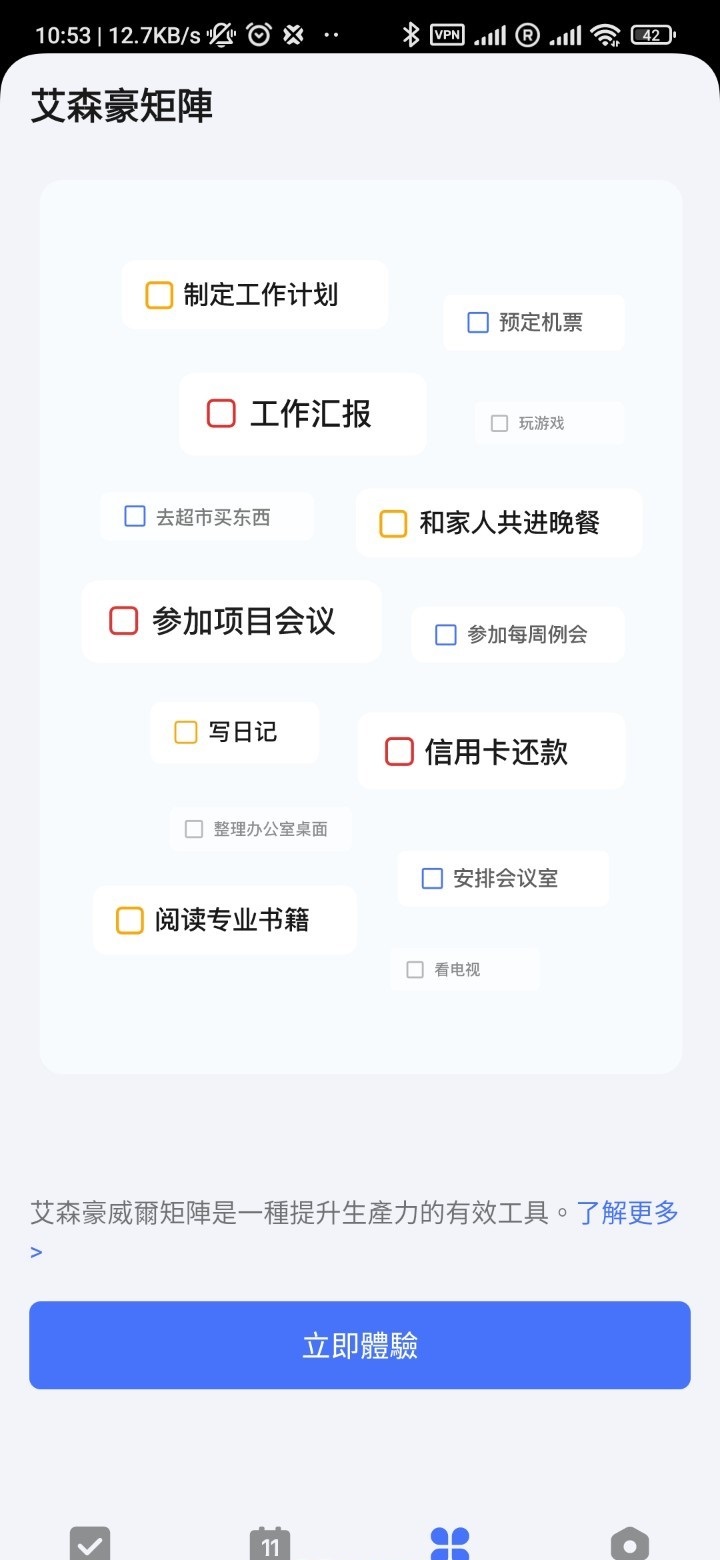Open the calendar icon showing 11
The height and width of the screenshot is (1560, 720).
270,1543
